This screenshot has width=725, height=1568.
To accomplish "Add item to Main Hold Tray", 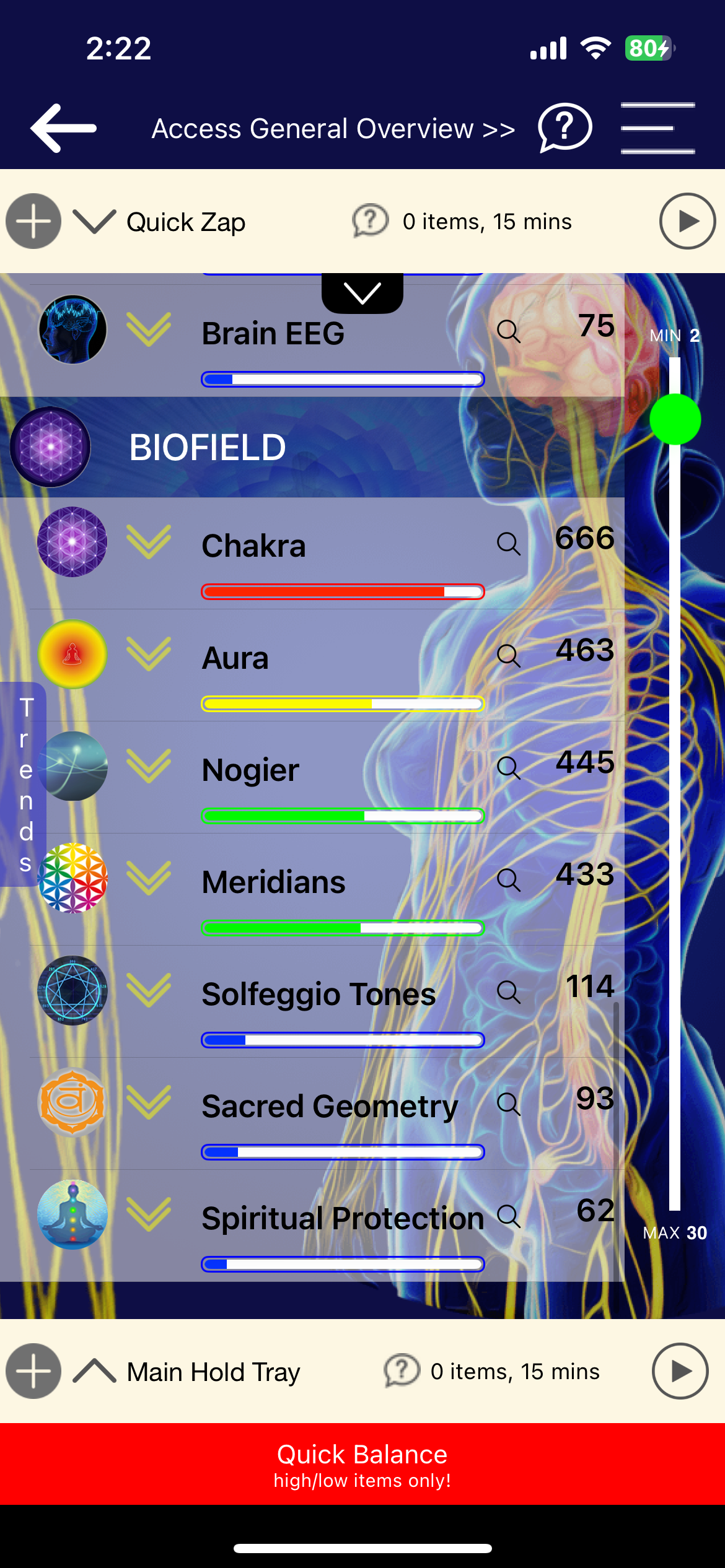I will click(x=33, y=1371).
